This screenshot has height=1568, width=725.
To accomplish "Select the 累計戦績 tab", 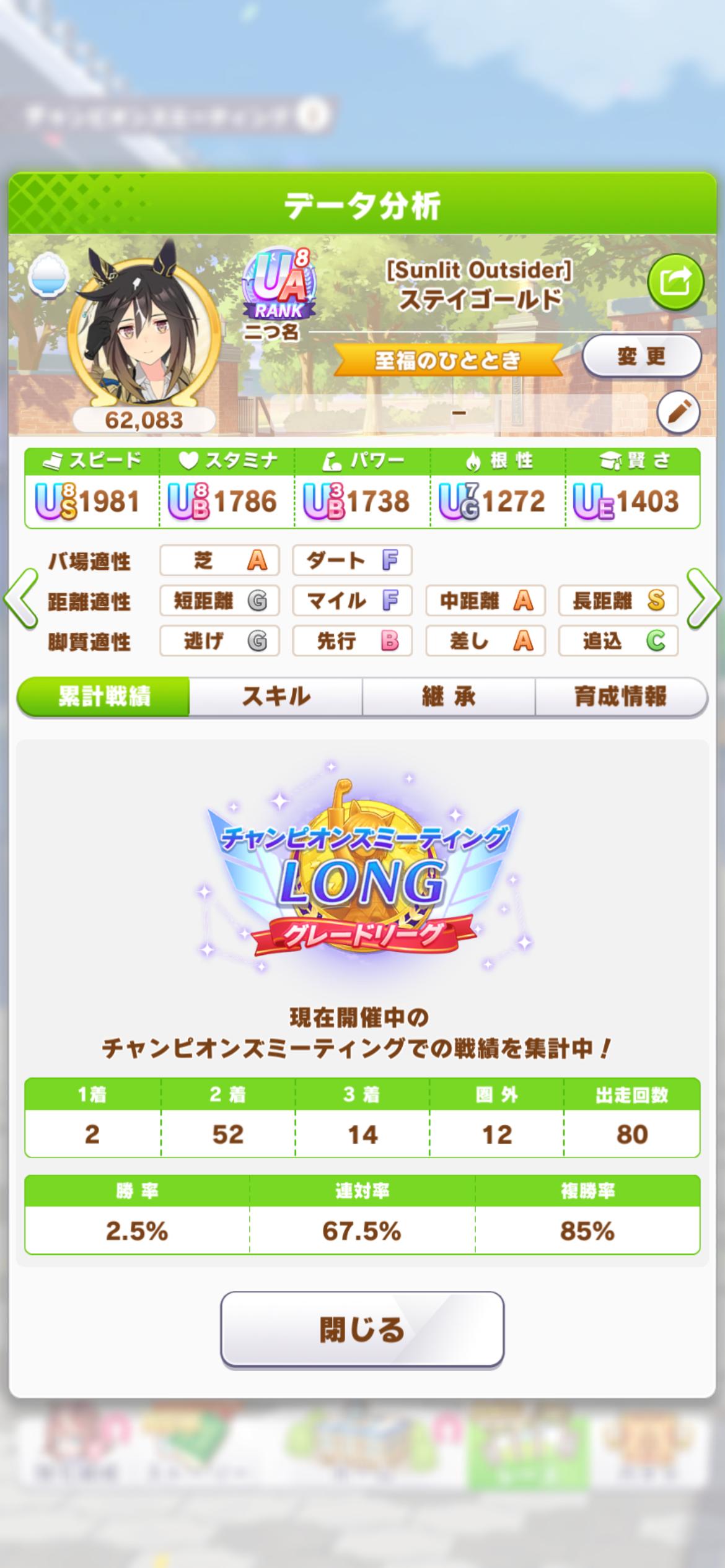I will point(103,697).
